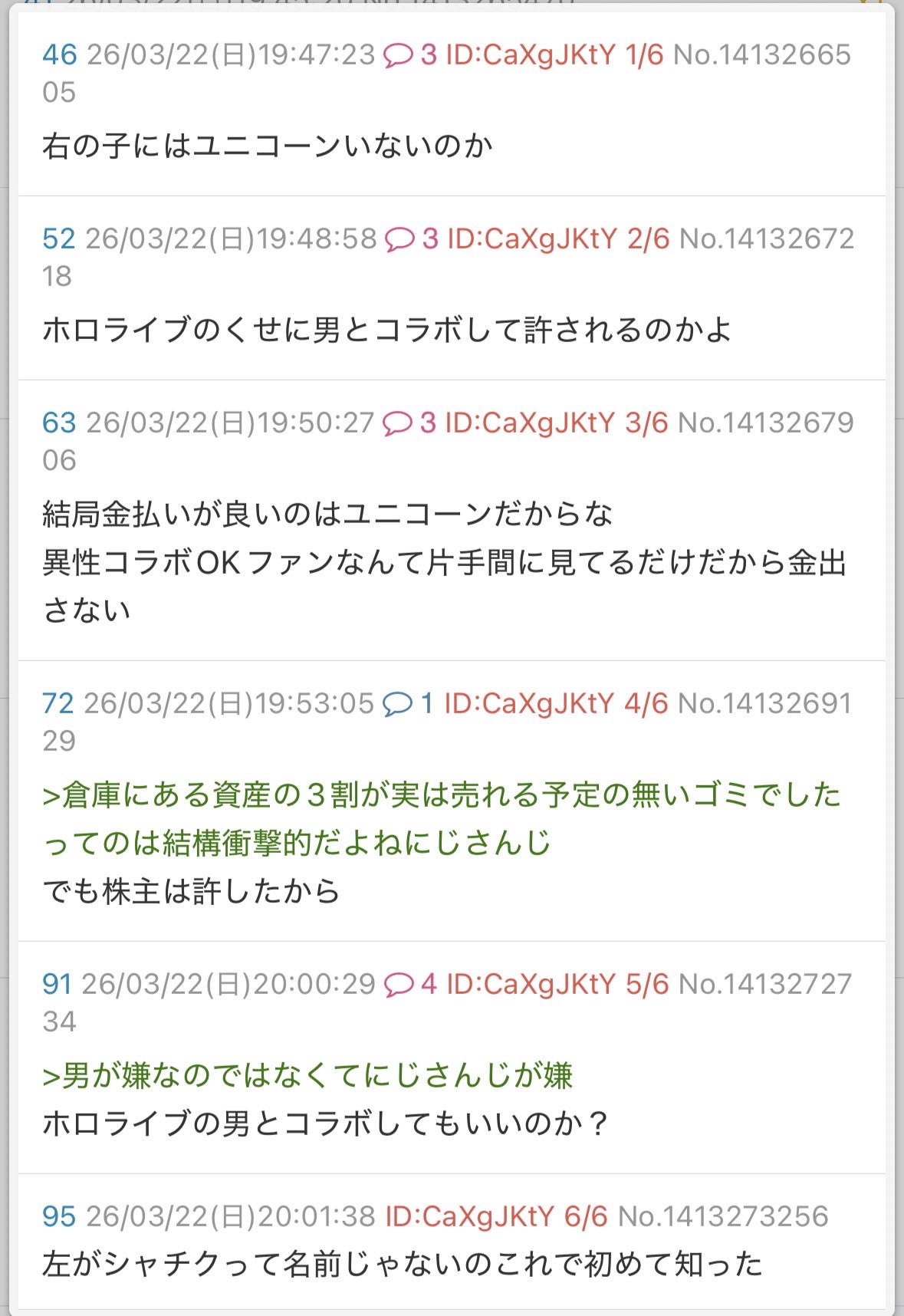
Task: Tap ID:CaXgJKtY 1/6 on post 46
Action: [554, 55]
